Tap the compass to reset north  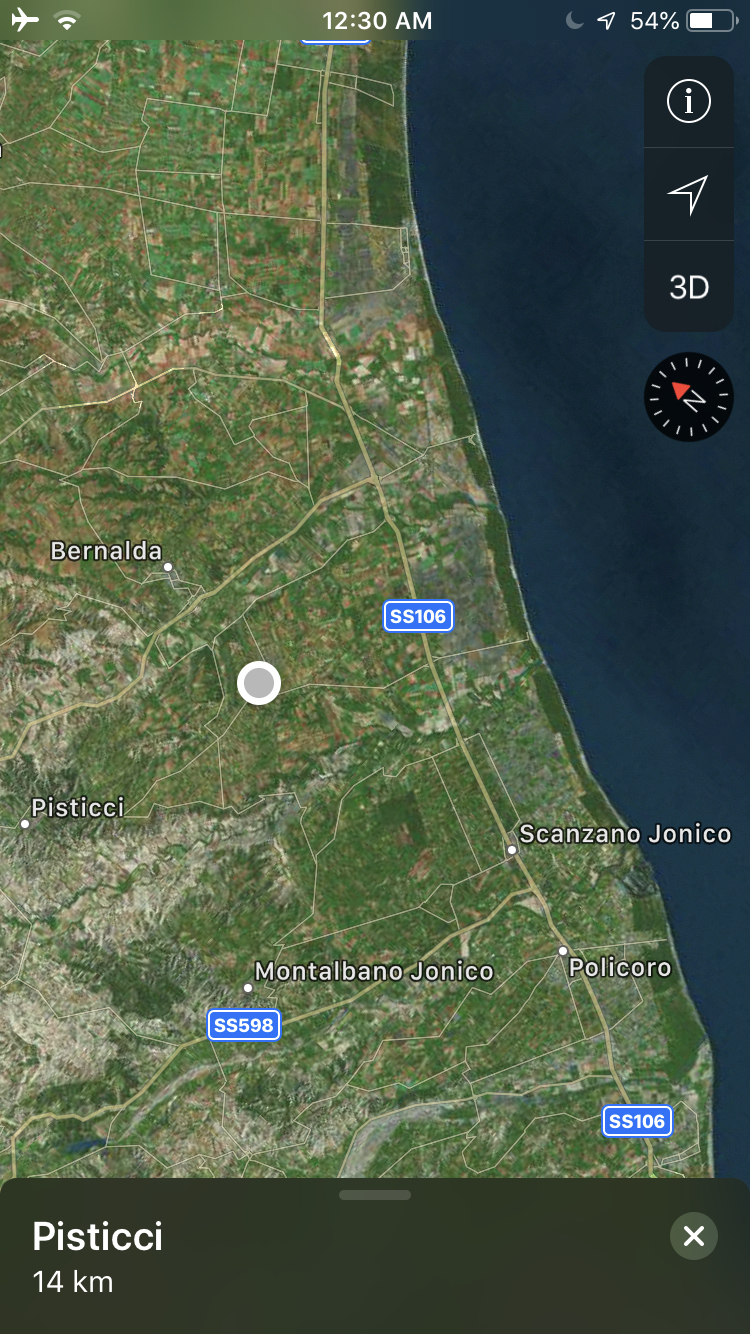(689, 397)
